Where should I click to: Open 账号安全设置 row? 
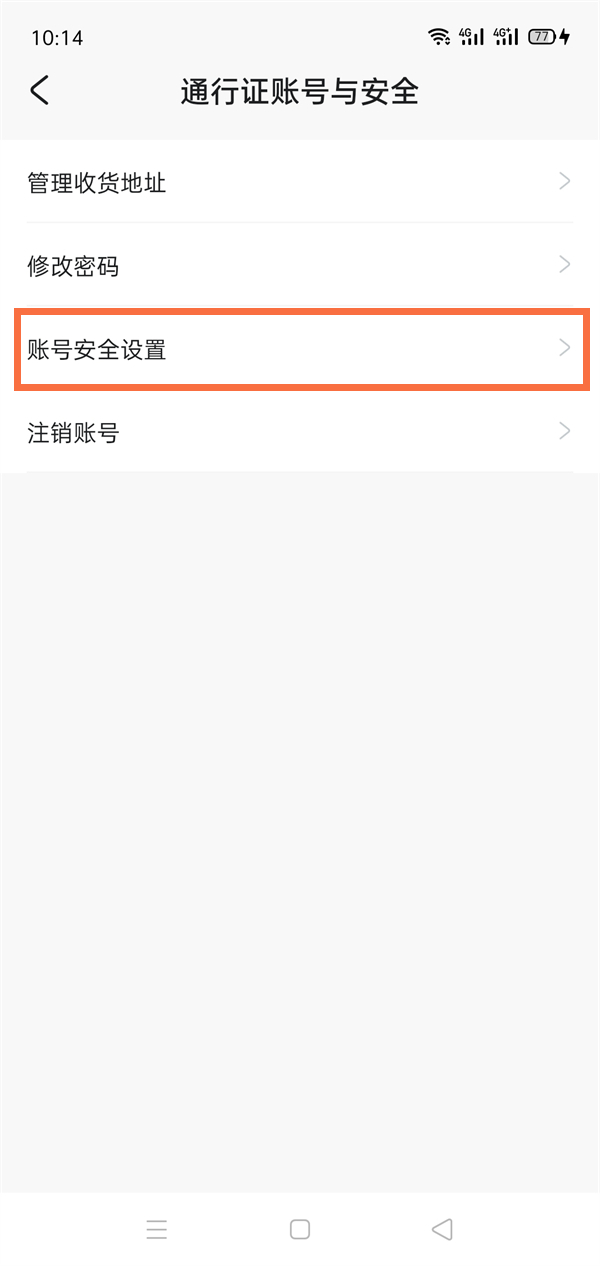click(x=299, y=349)
